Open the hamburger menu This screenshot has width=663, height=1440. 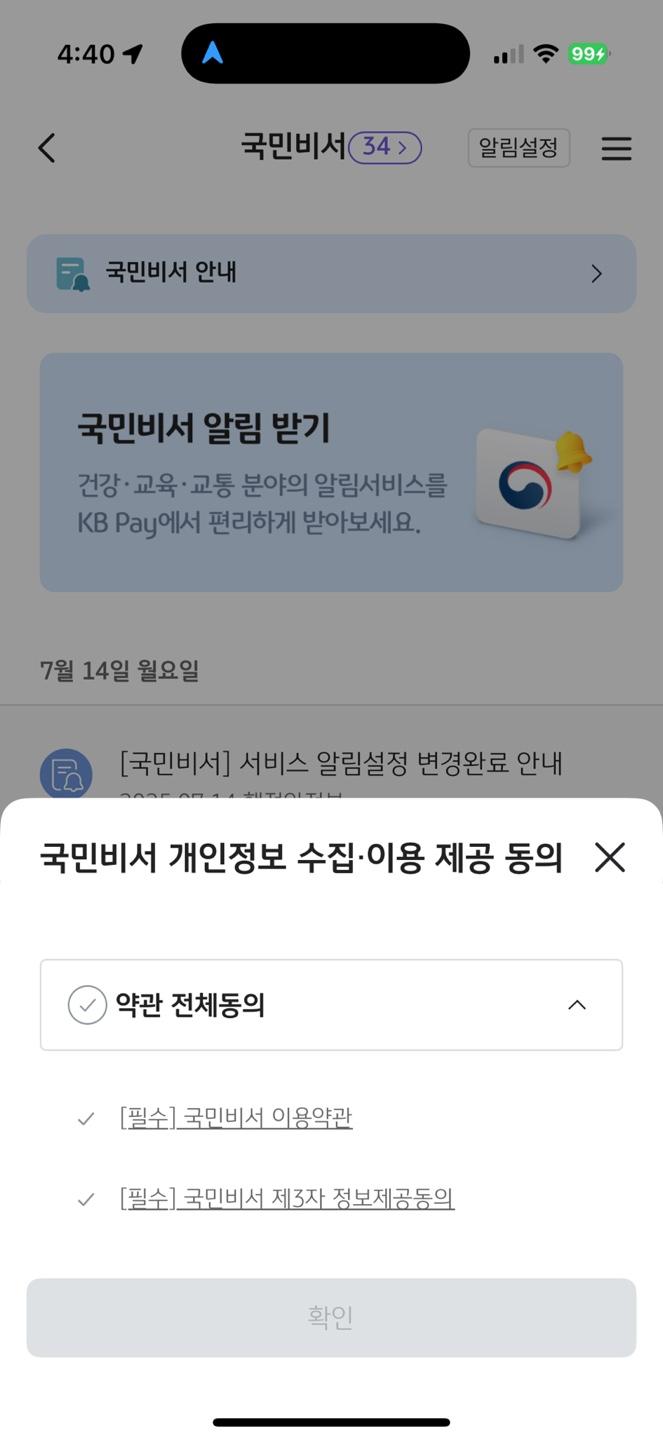[616, 148]
